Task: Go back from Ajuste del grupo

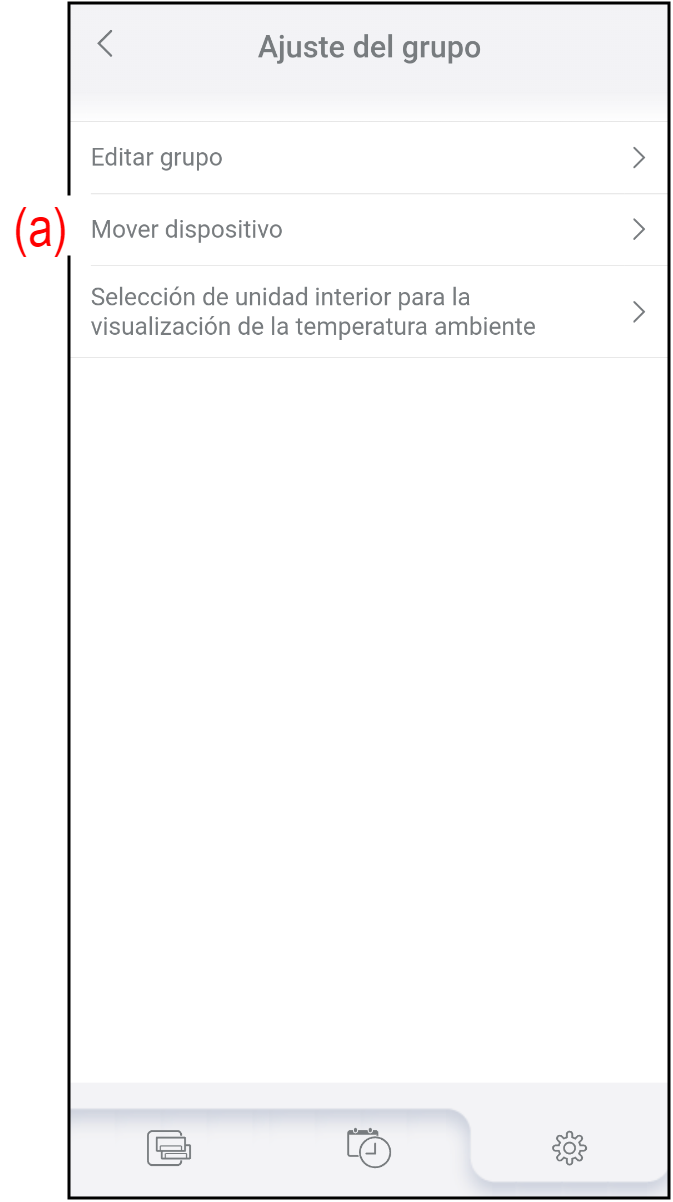Action: pos(105,45)
